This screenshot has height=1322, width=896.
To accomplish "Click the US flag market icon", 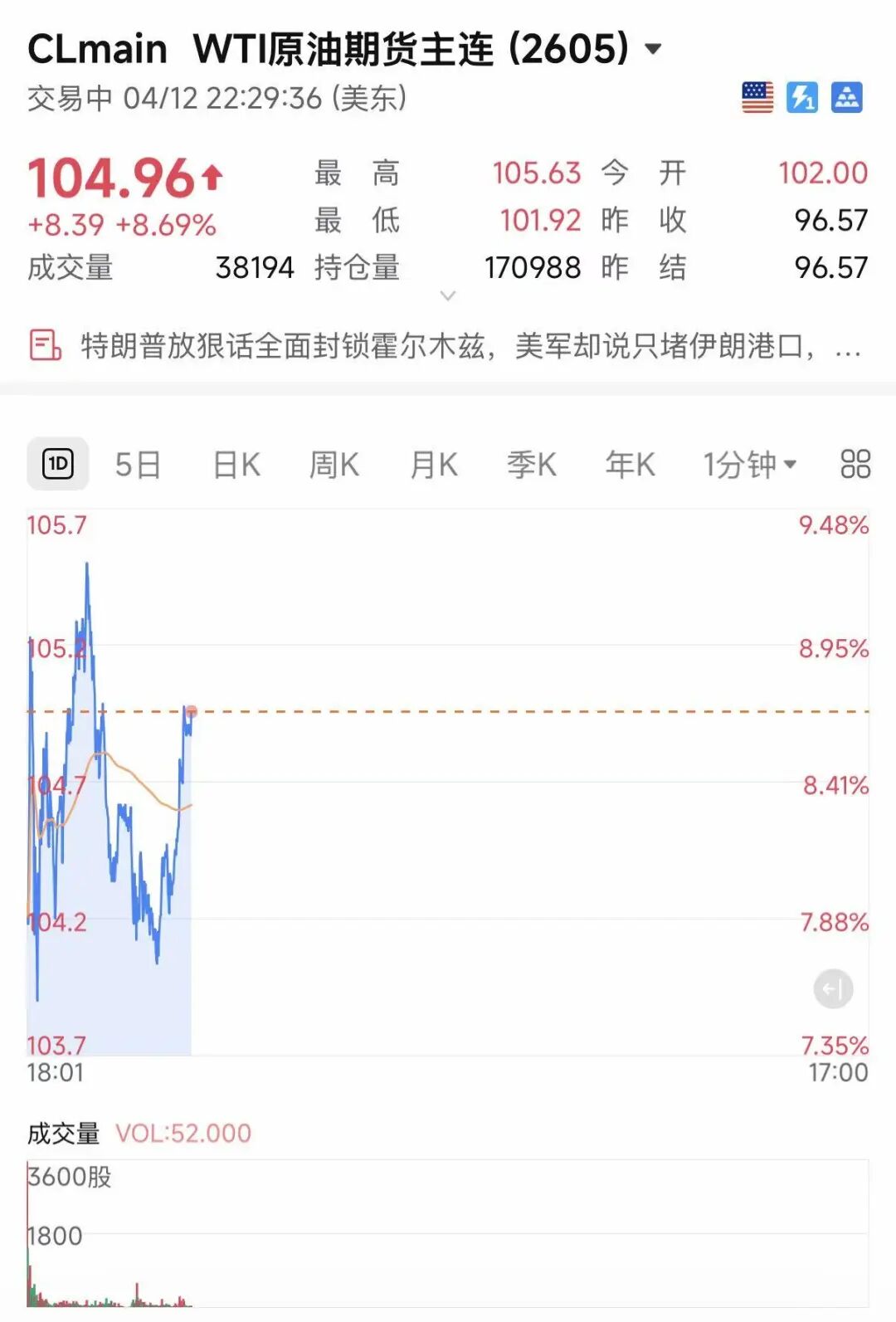I will (x=757, y=98).
